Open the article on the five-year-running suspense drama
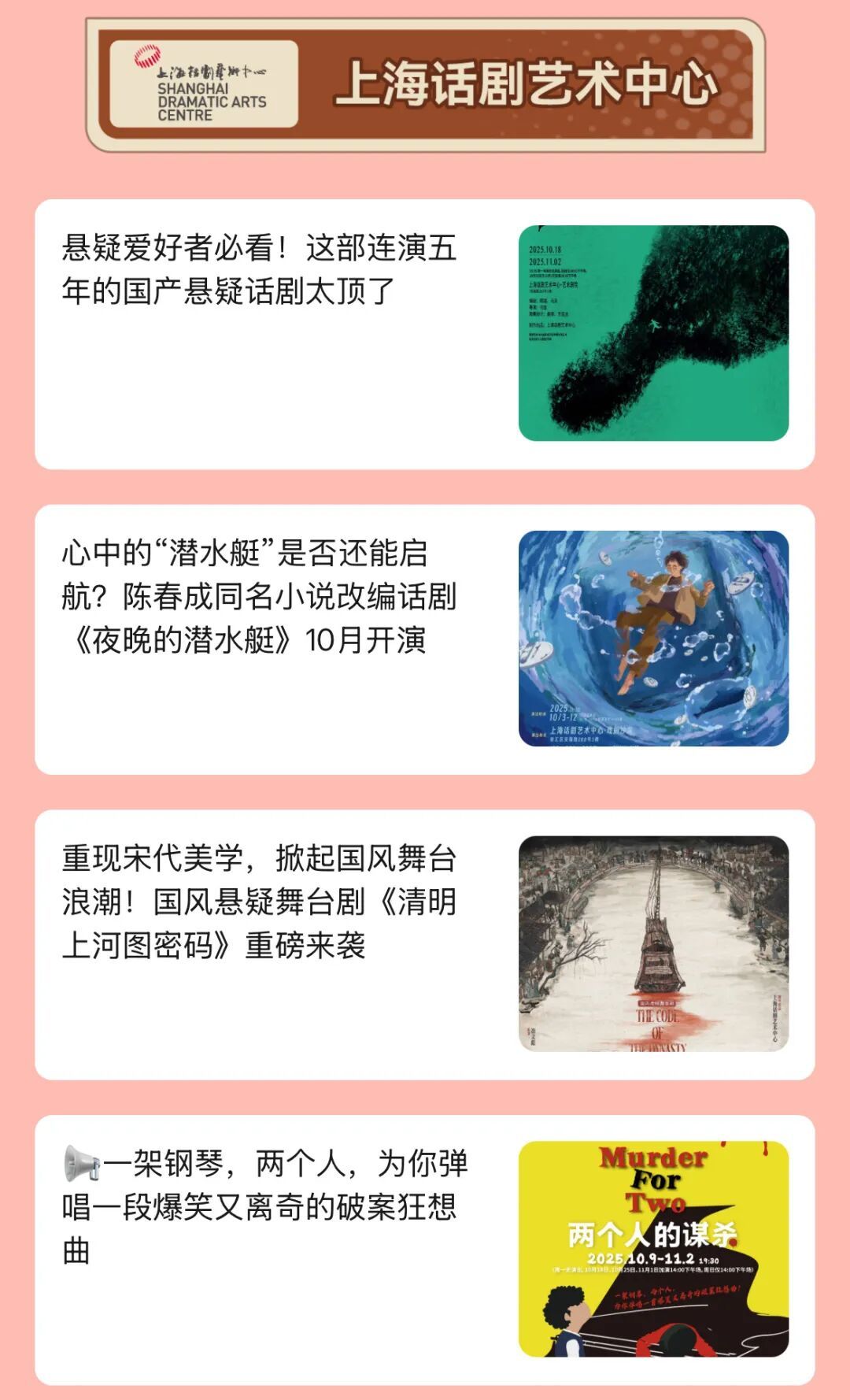 pyautogui.click(x=260, y=269)
